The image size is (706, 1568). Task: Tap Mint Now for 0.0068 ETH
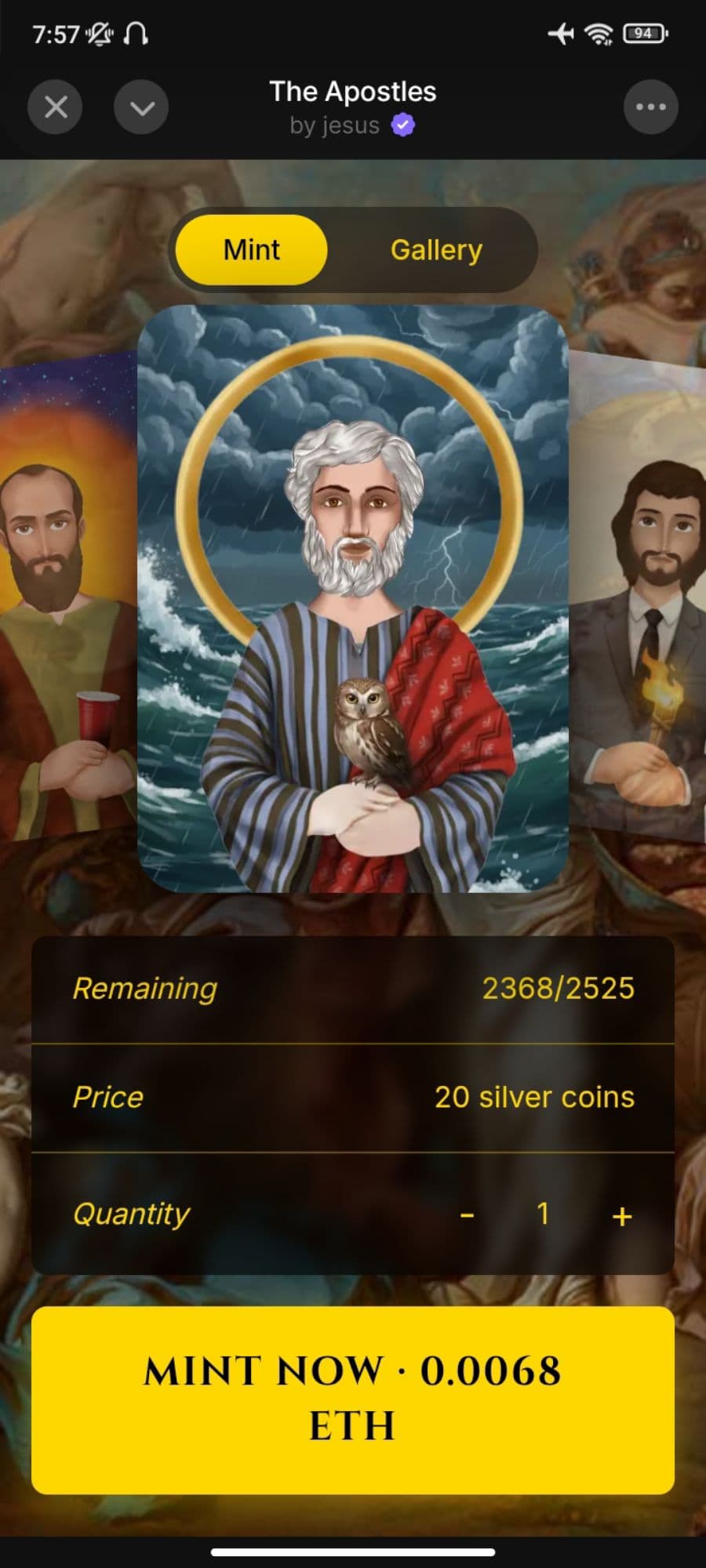pos(353,1399)
